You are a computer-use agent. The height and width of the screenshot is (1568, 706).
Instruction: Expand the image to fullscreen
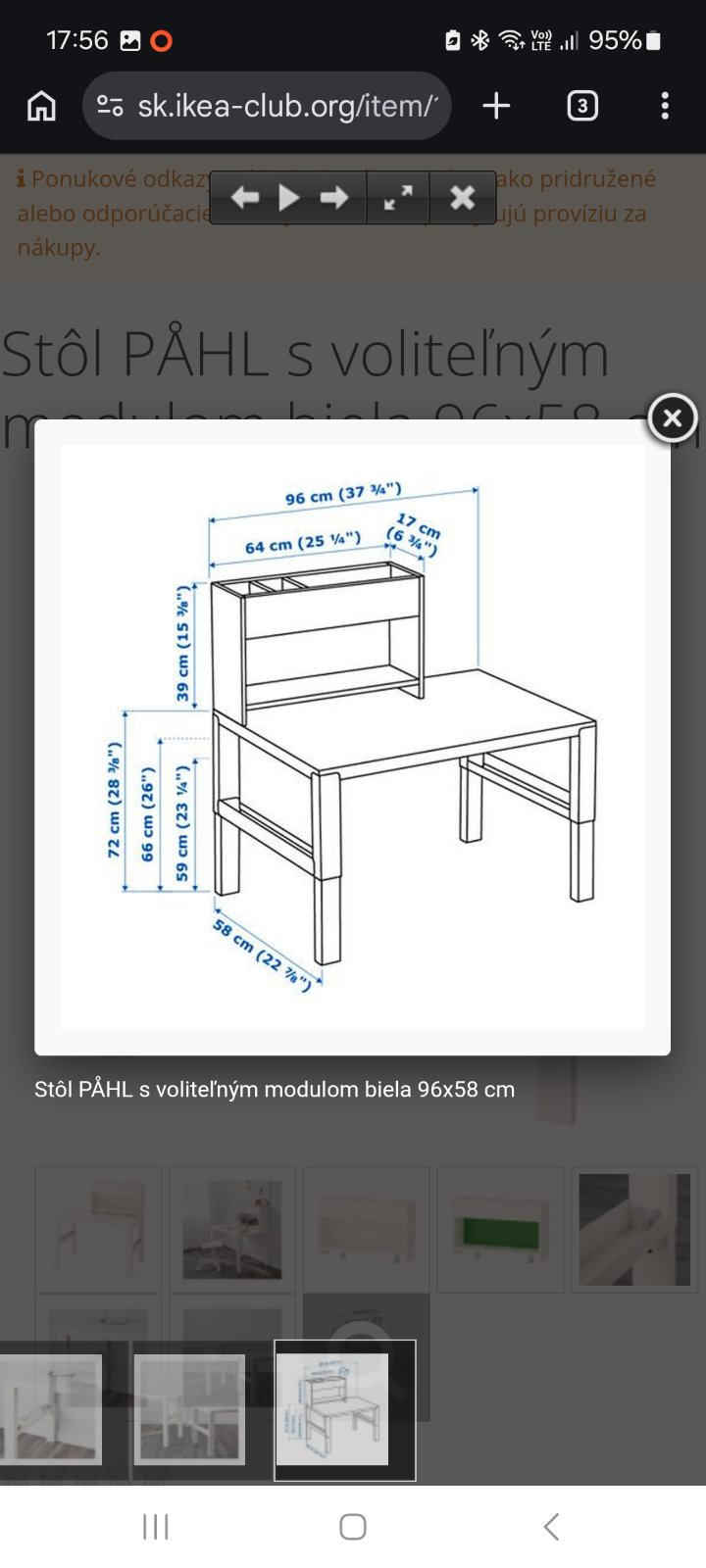[398, 198]
